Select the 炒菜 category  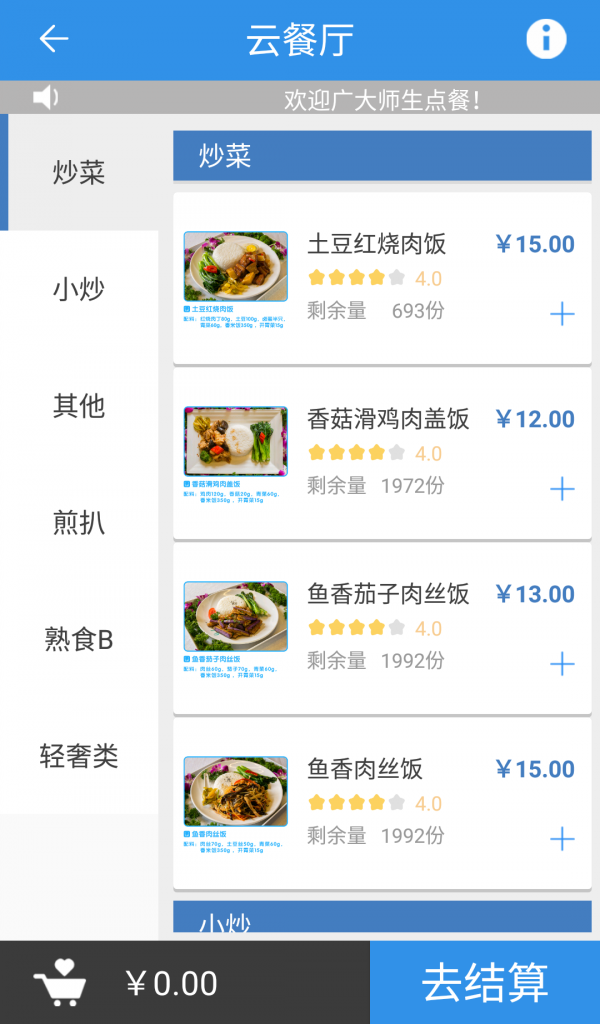coord(79,173)
